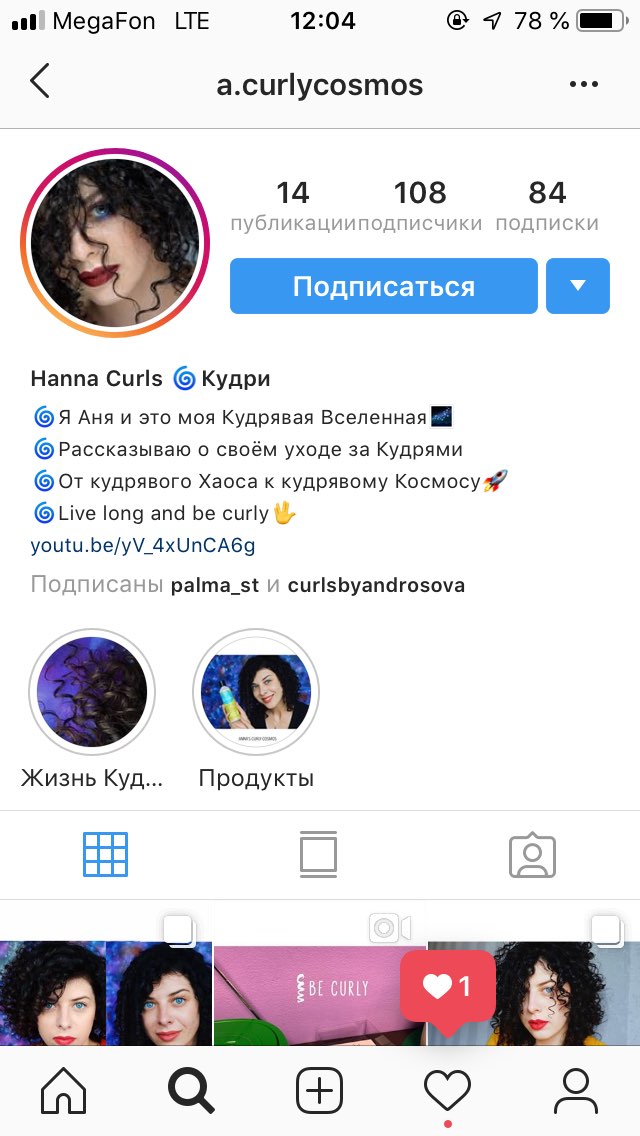Switch to the grid view tab

point(105,855)
